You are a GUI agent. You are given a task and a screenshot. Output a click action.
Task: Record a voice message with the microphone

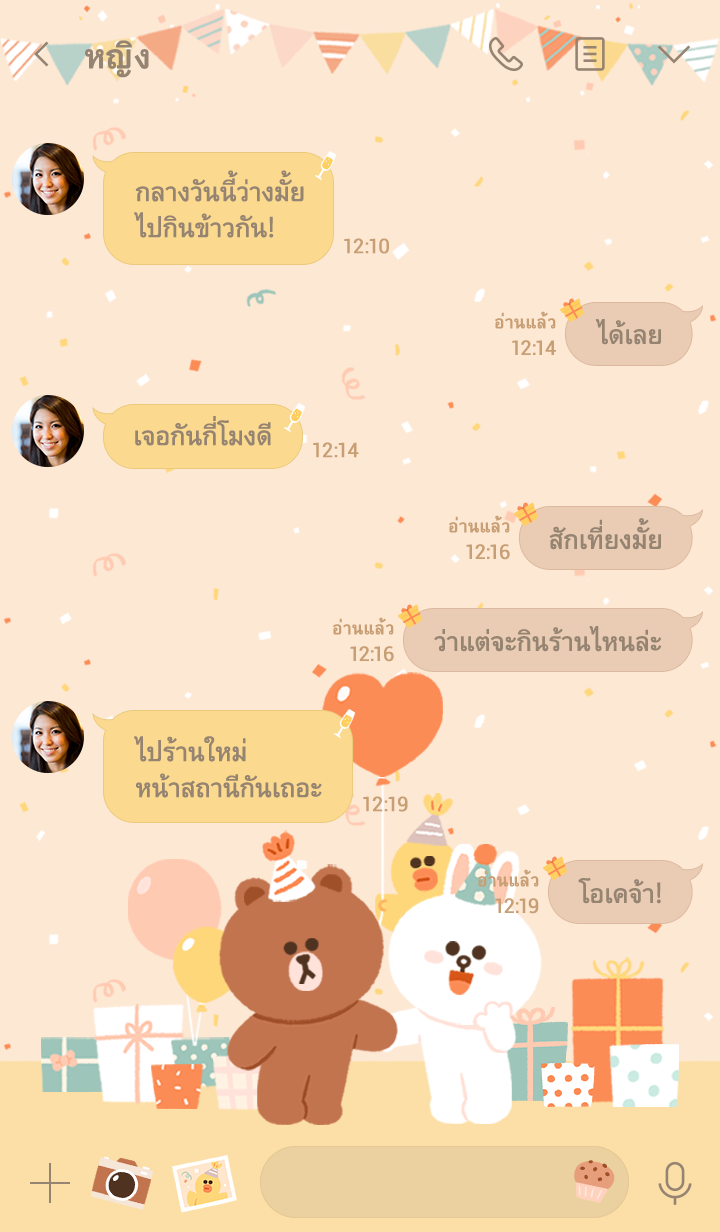[675, 1183]
